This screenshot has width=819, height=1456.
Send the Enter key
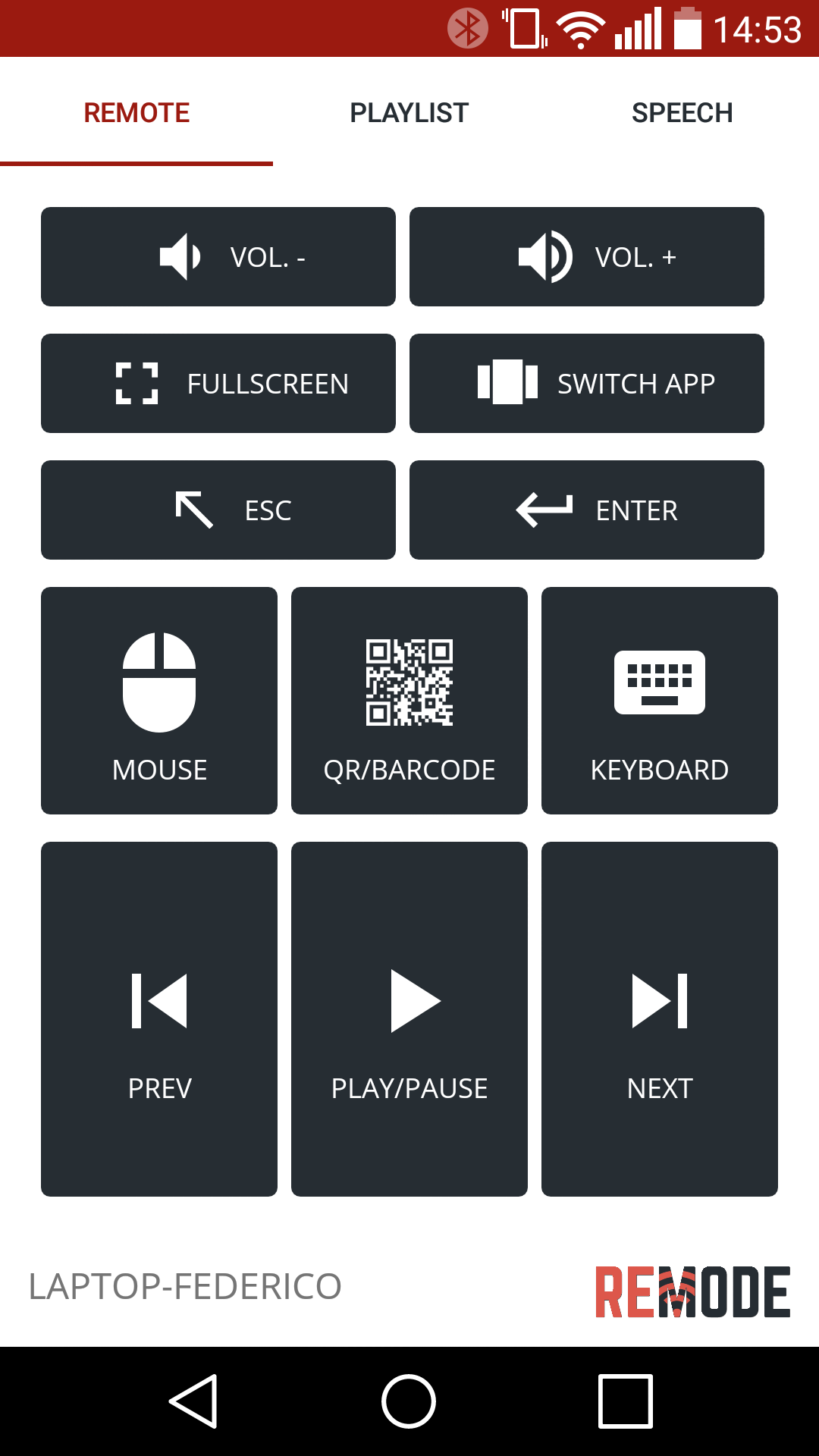click(x=587, y=510)
